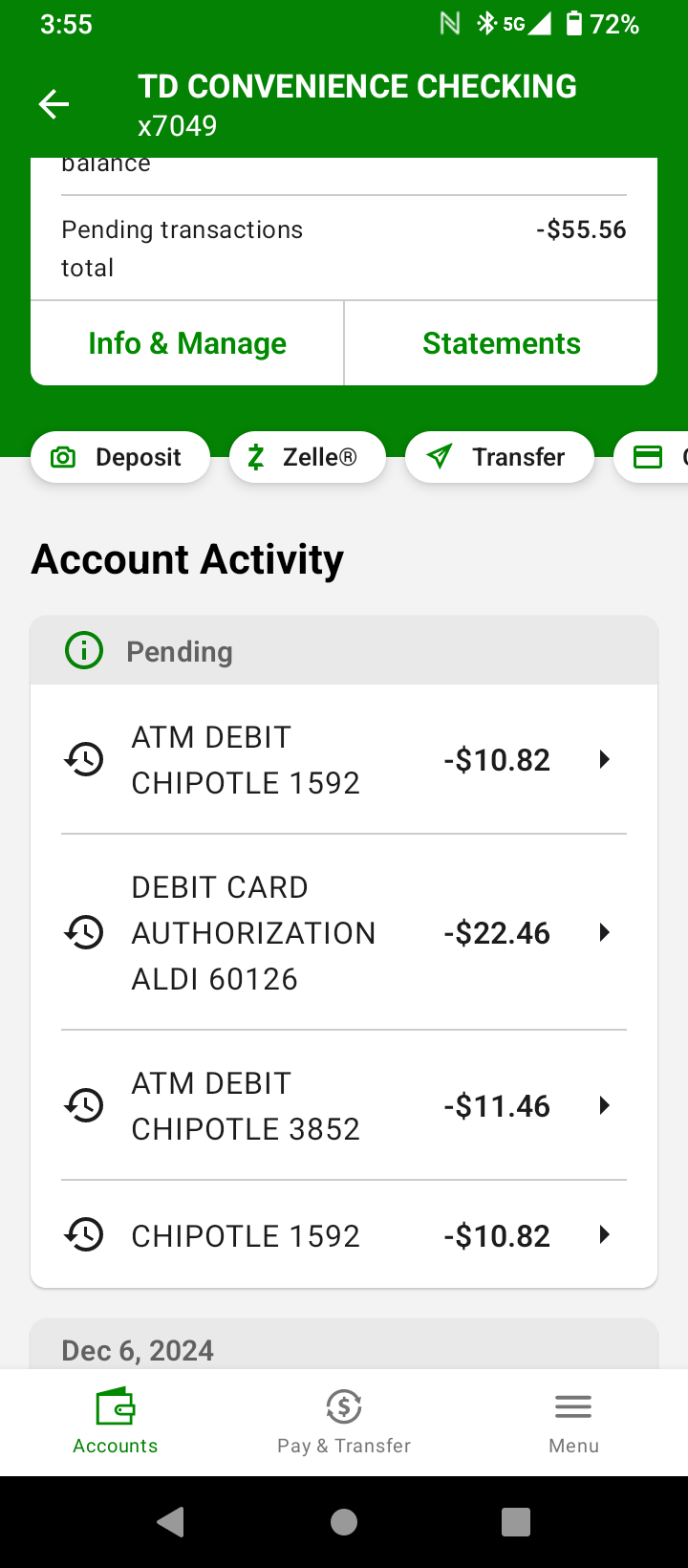The image size is (688, 1568).
Task: View account Statements
Action: tap(501, 343)
